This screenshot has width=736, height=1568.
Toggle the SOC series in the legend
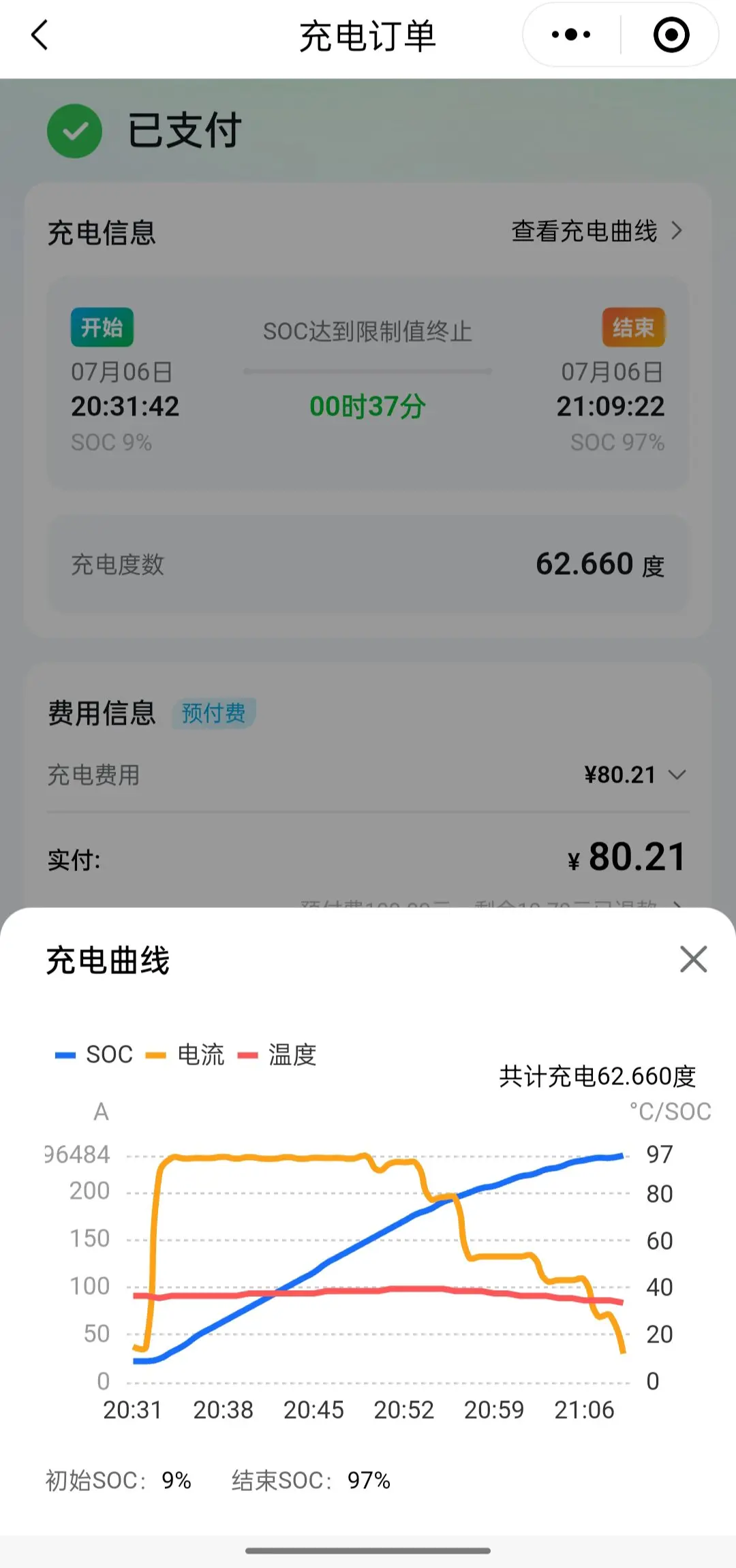coord(94,1054)
